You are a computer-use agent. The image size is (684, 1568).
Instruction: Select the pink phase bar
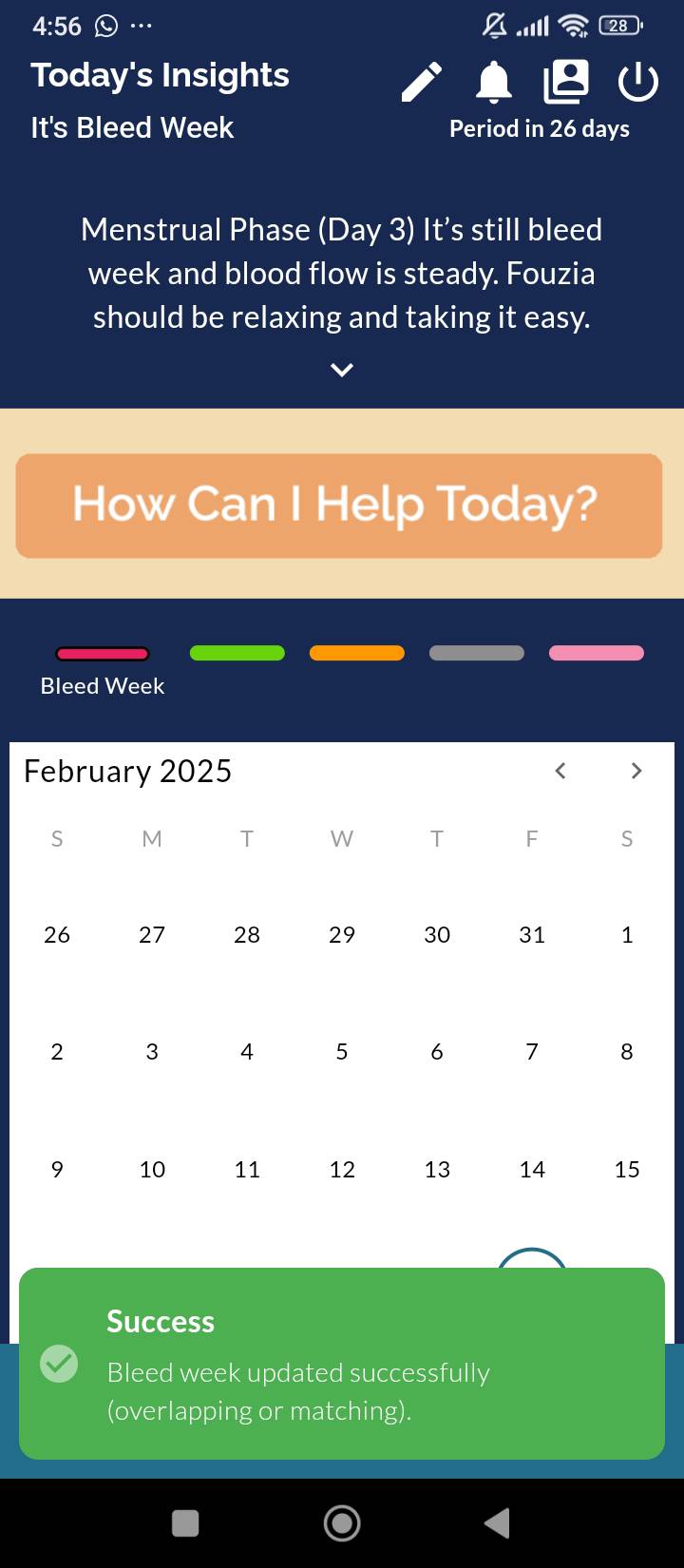pyautogui.click(x=597, y=653)
